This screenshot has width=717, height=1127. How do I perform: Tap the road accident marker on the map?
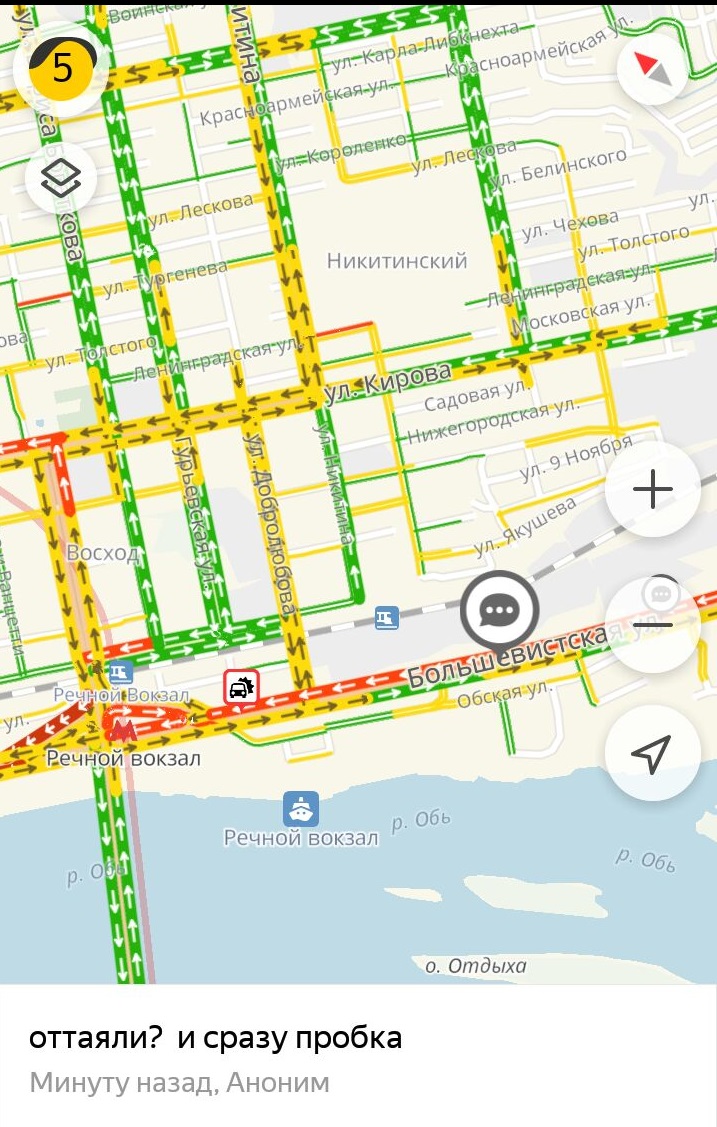241,687
